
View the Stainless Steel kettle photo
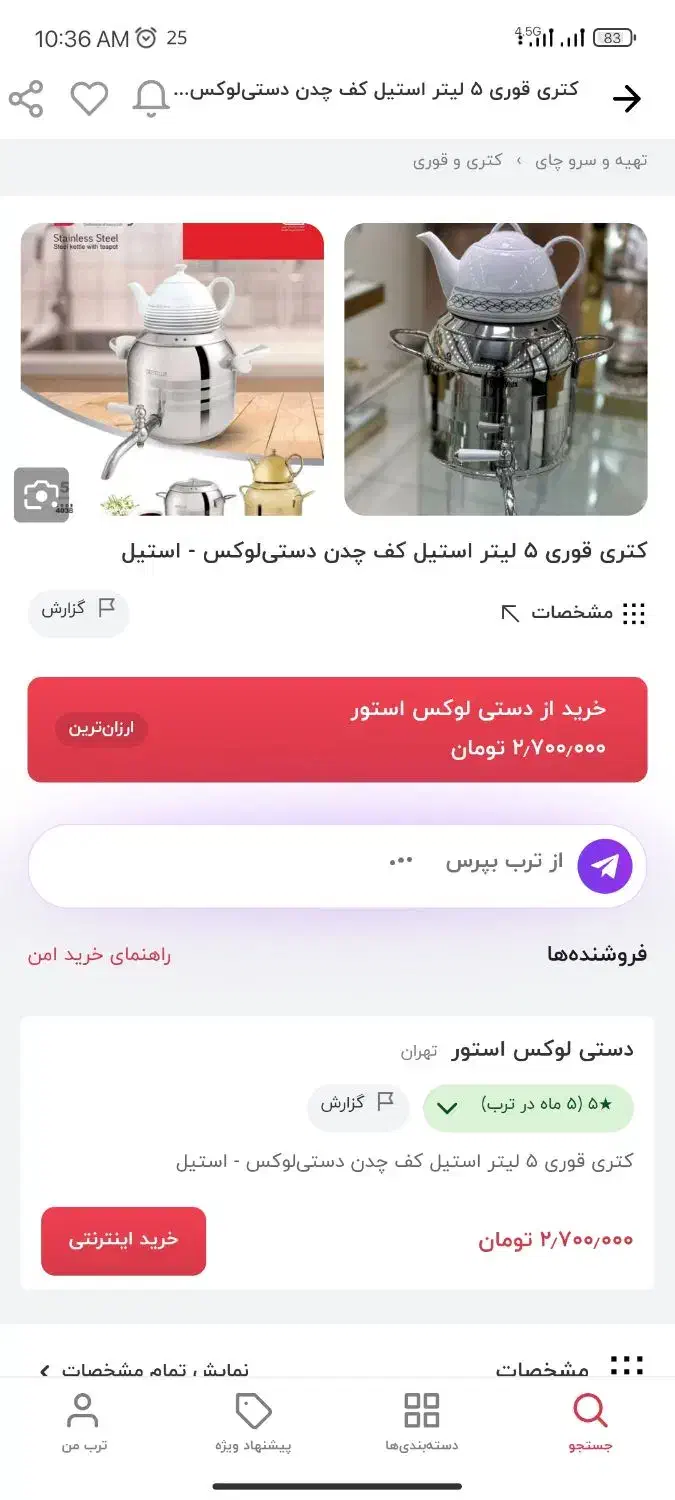point(172,369)
